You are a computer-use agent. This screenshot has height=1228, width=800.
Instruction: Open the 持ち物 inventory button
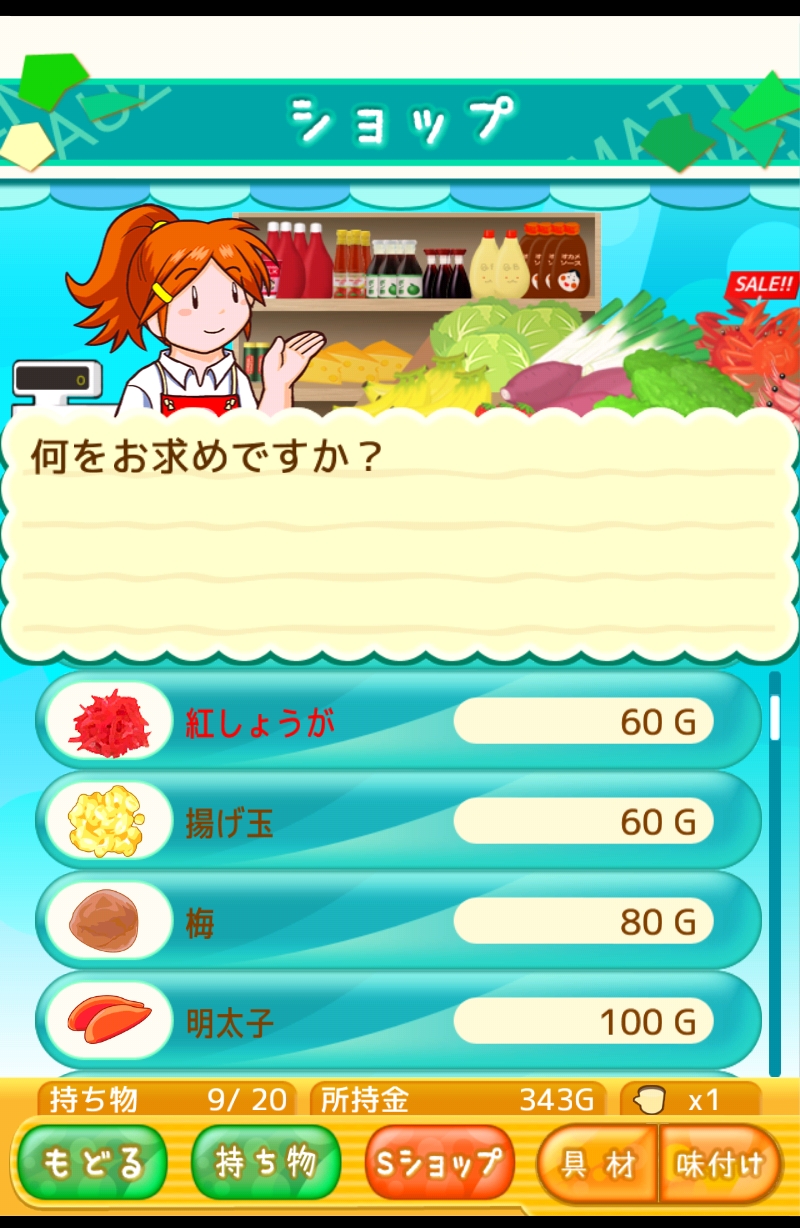point(265,1163)
